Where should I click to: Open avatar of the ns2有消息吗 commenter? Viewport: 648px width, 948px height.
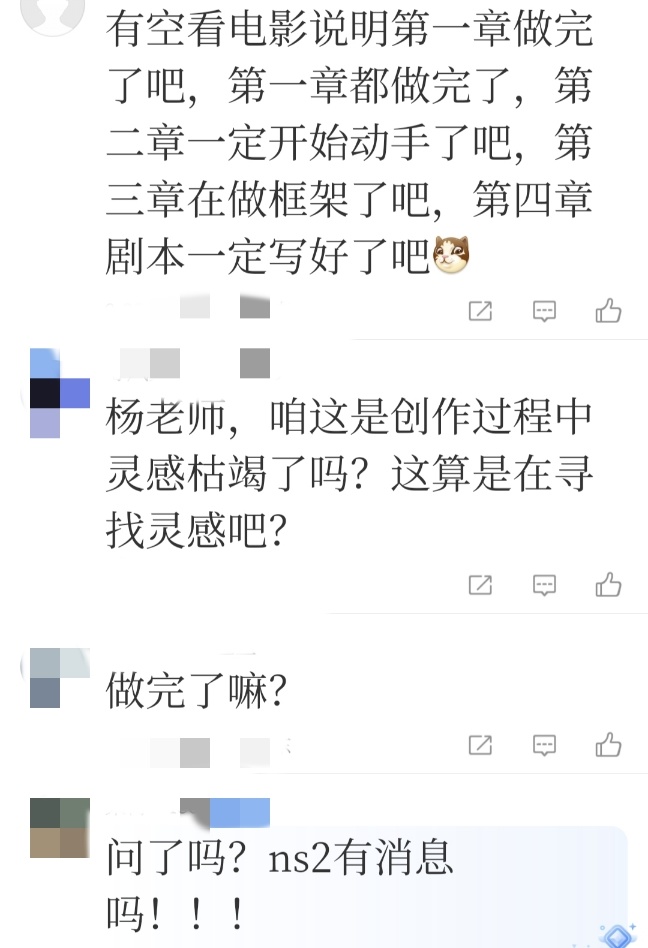pyautogui.click(x=59, y=828)
